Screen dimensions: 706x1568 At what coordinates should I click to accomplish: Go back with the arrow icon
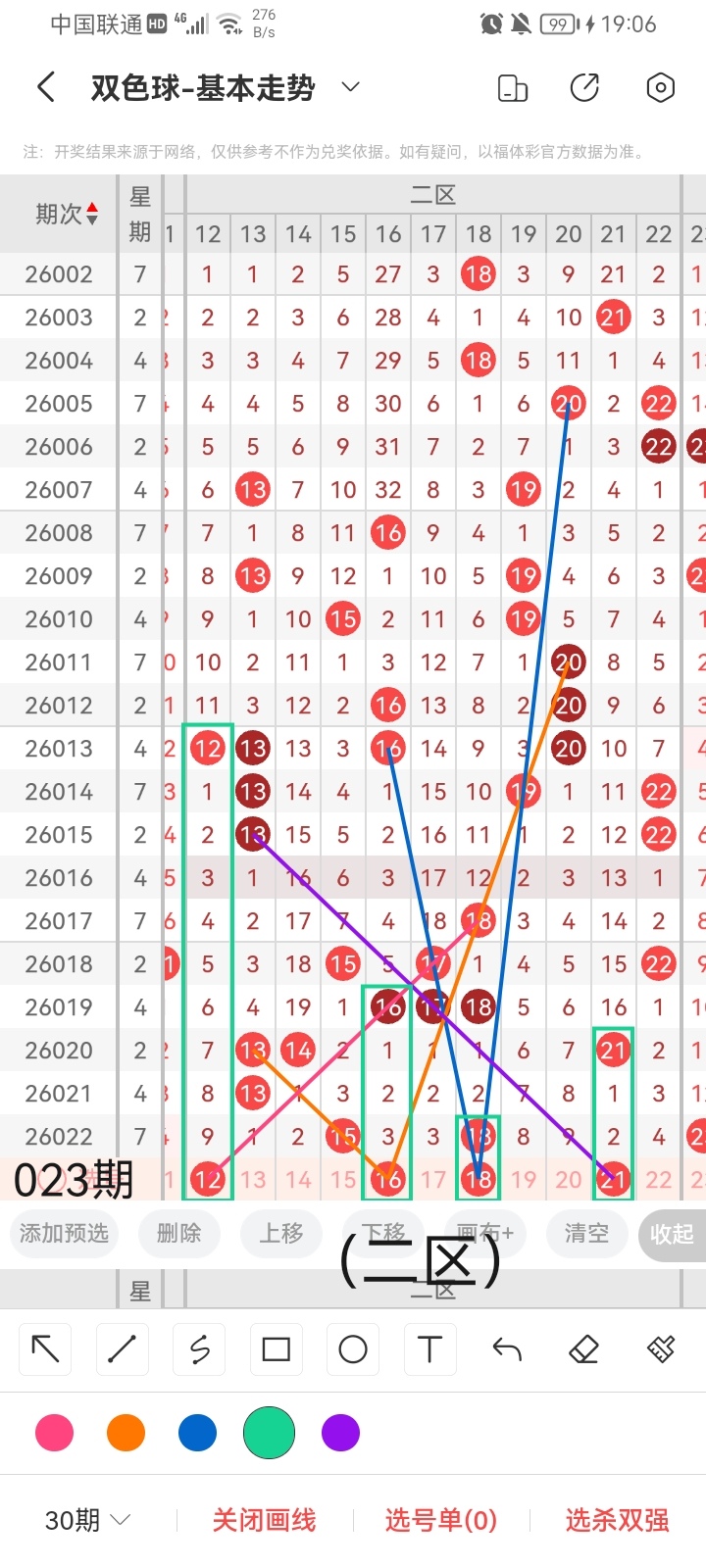[x=46, y=88]
